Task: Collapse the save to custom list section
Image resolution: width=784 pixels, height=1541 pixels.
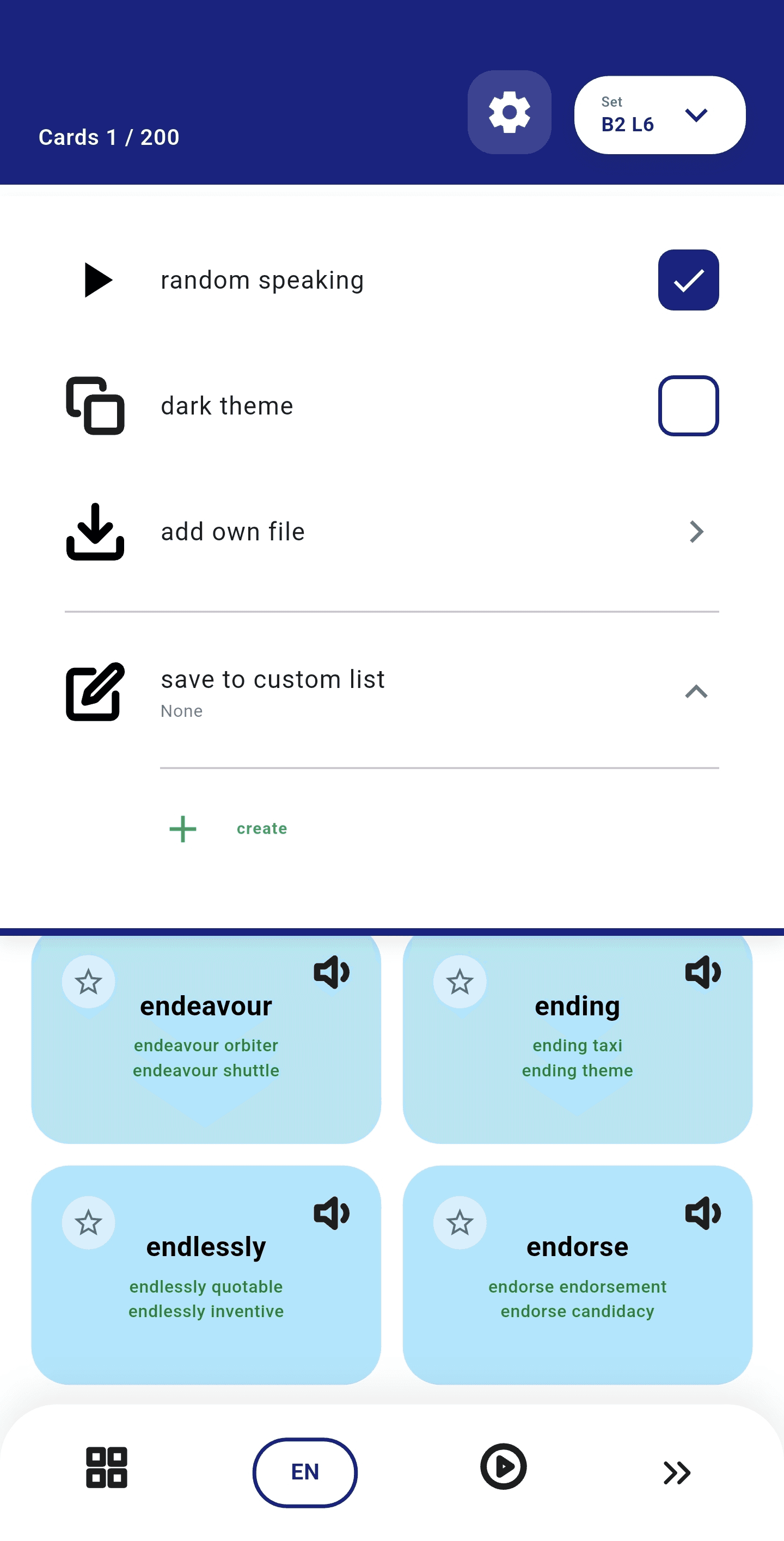Action: (x=696, y=693)
